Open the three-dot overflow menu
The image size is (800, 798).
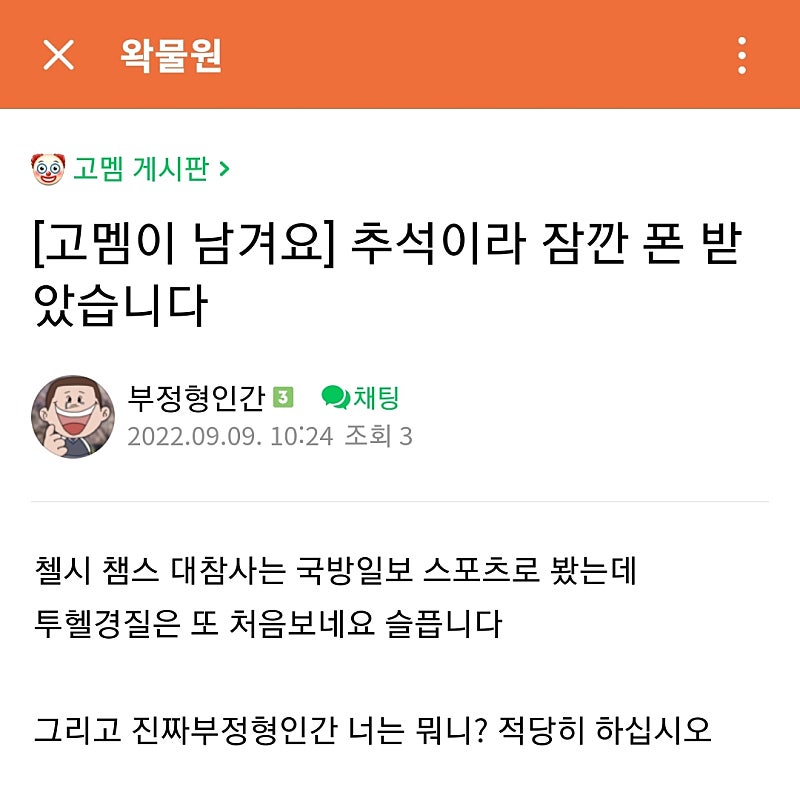point(741,55)
